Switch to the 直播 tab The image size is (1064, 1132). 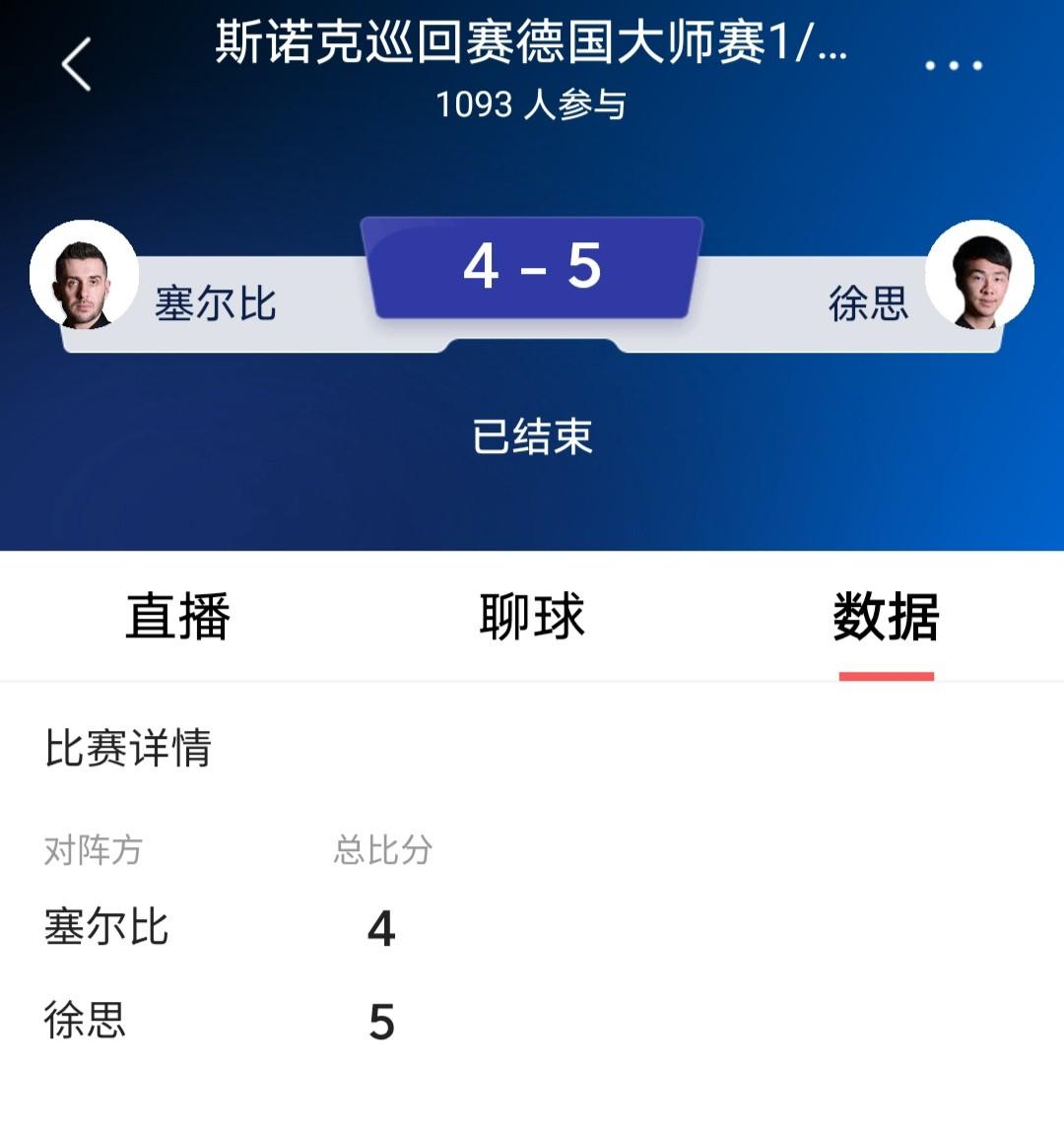tap(178, 616)
